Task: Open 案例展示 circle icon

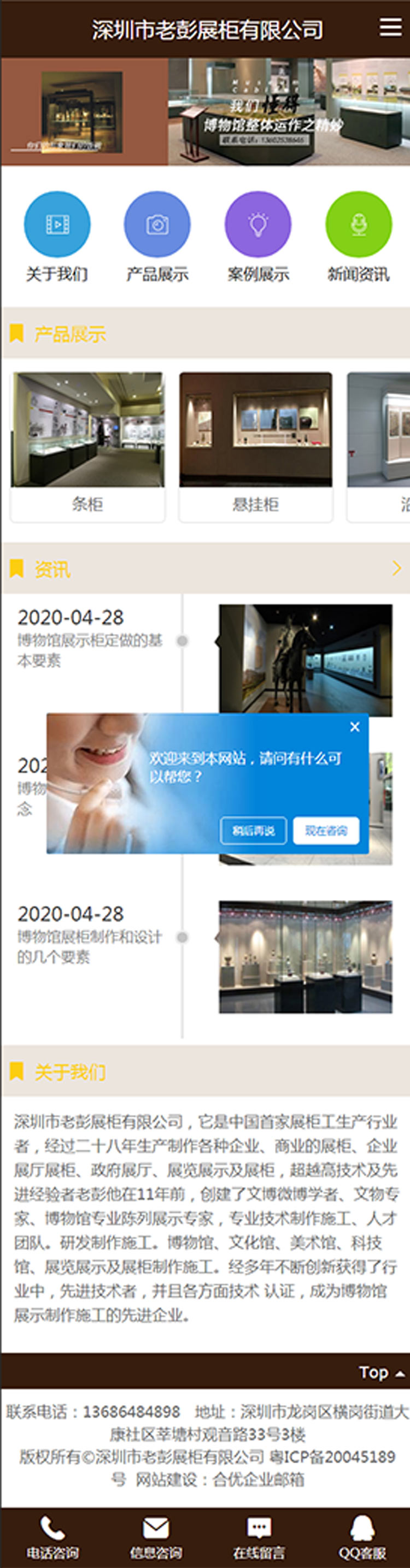Action: [x=257, y=224]
